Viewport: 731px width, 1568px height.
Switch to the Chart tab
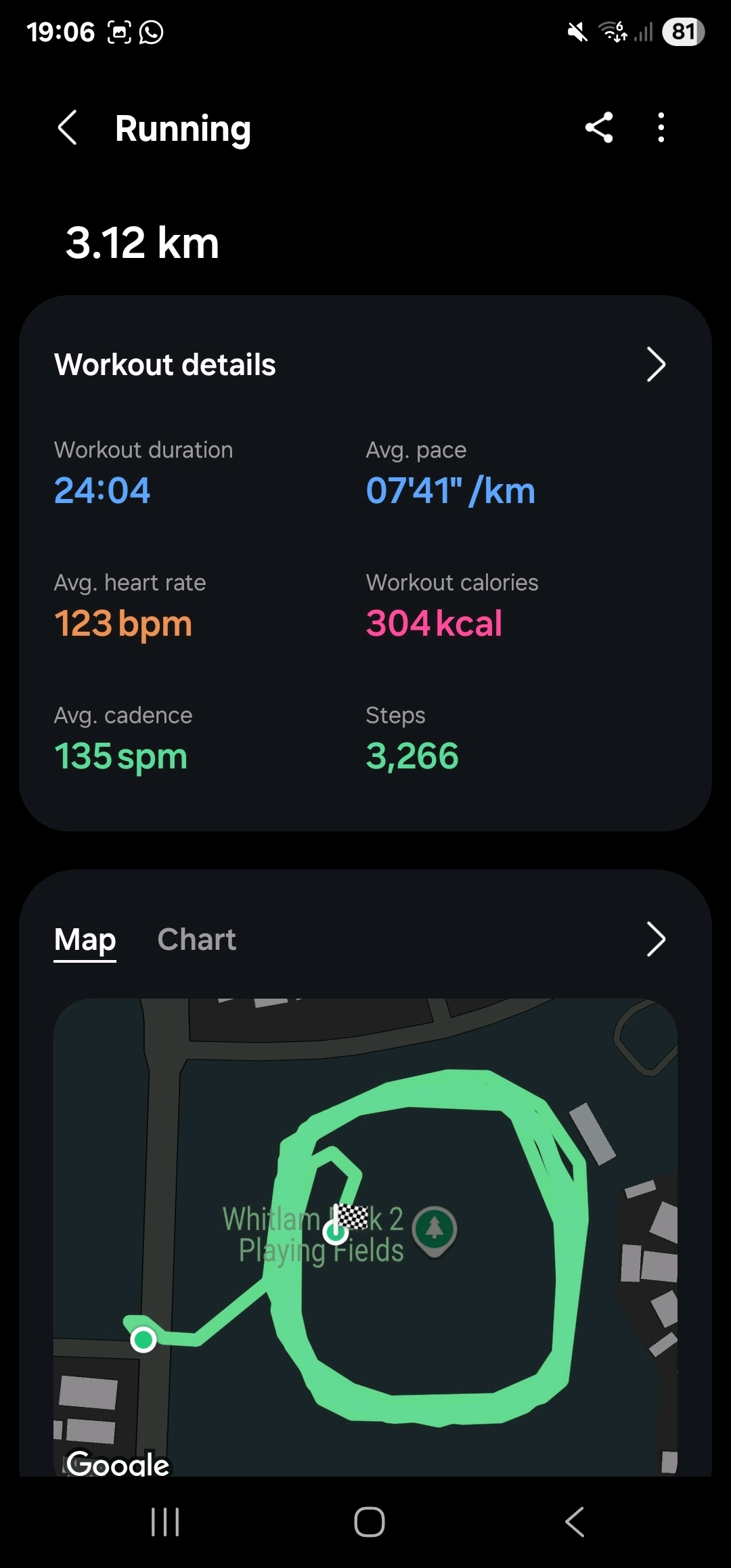pos(196,940)
